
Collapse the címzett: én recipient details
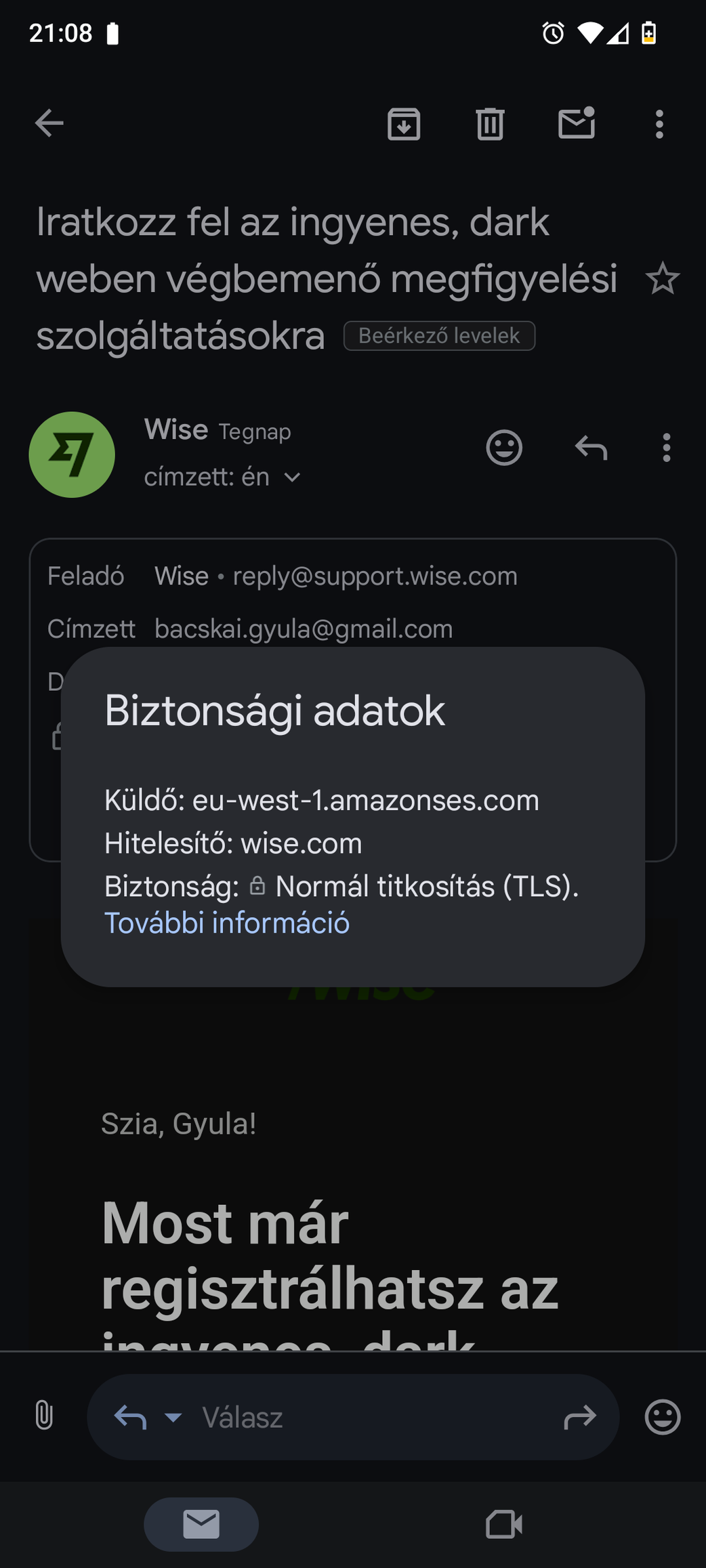pos(292,478)
